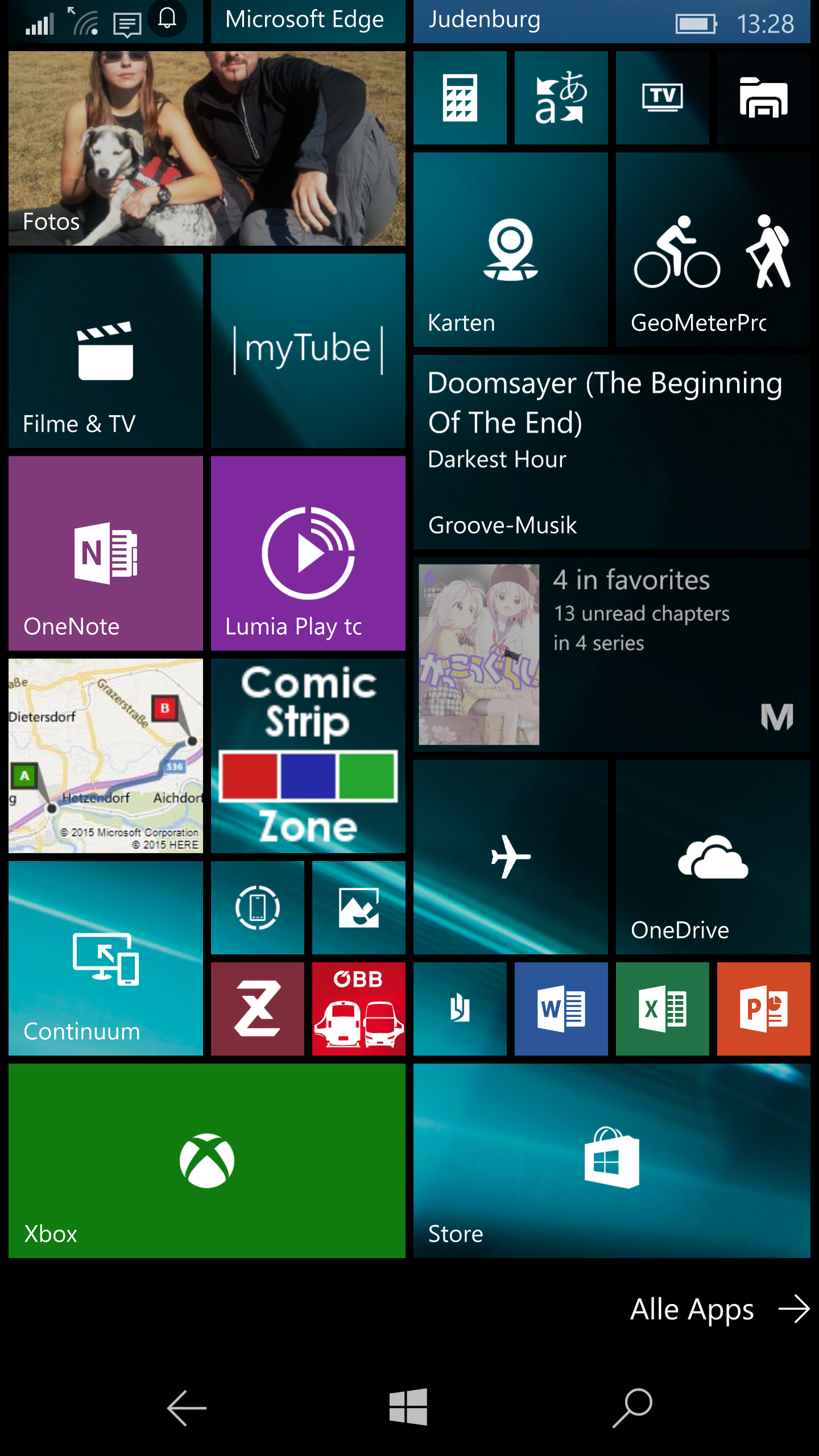Open Continuum

pos(106,958)
